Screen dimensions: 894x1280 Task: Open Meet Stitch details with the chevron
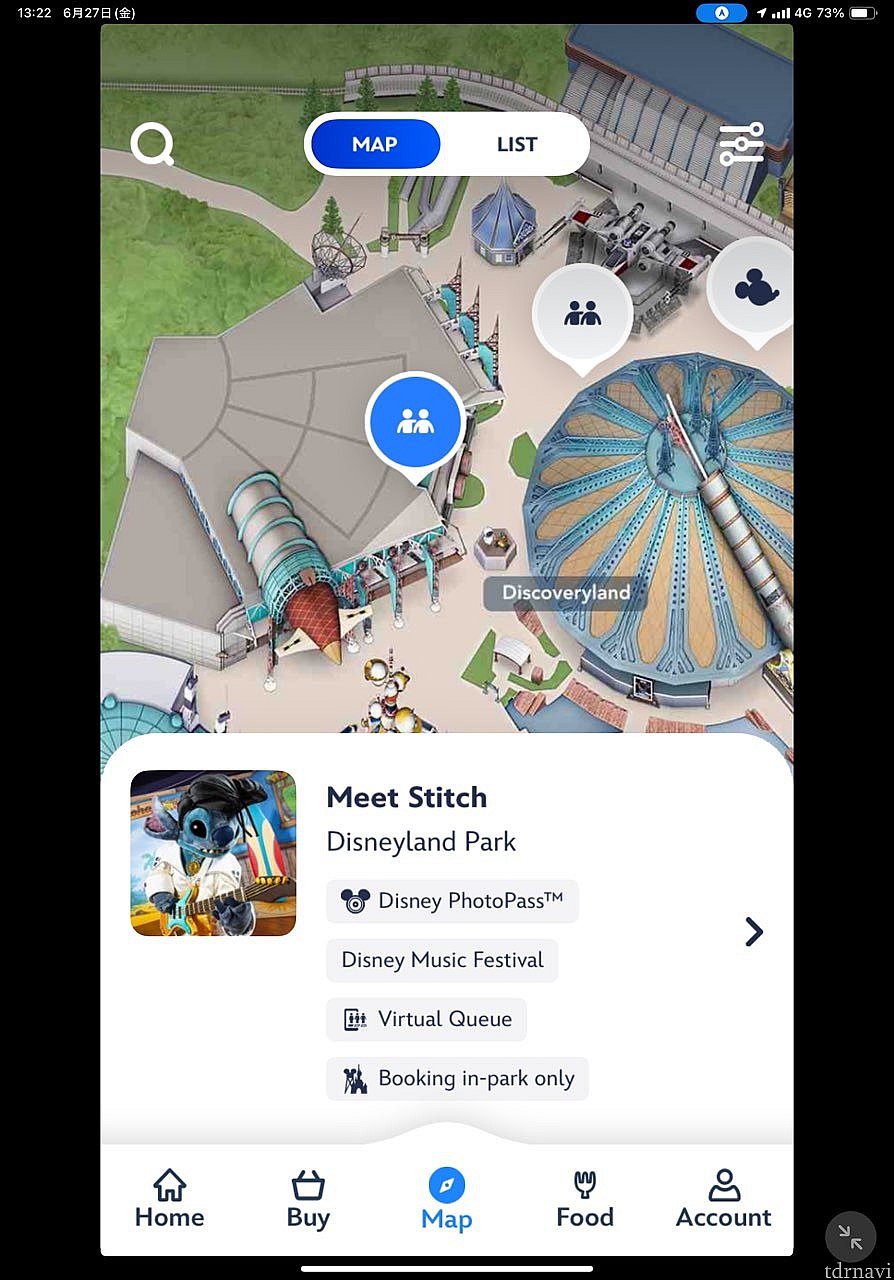pos(754,932)
